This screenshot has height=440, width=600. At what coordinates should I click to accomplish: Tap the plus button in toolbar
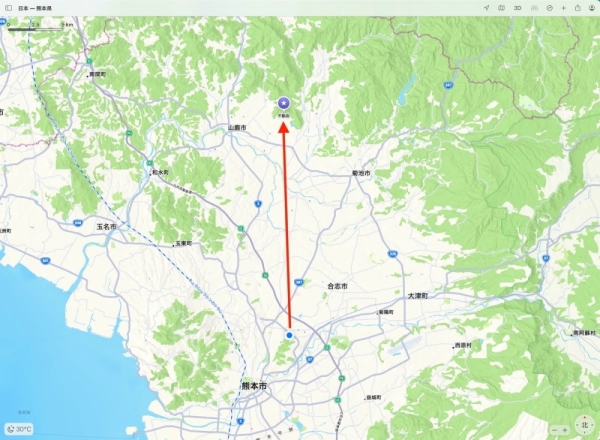coord(563,8)
